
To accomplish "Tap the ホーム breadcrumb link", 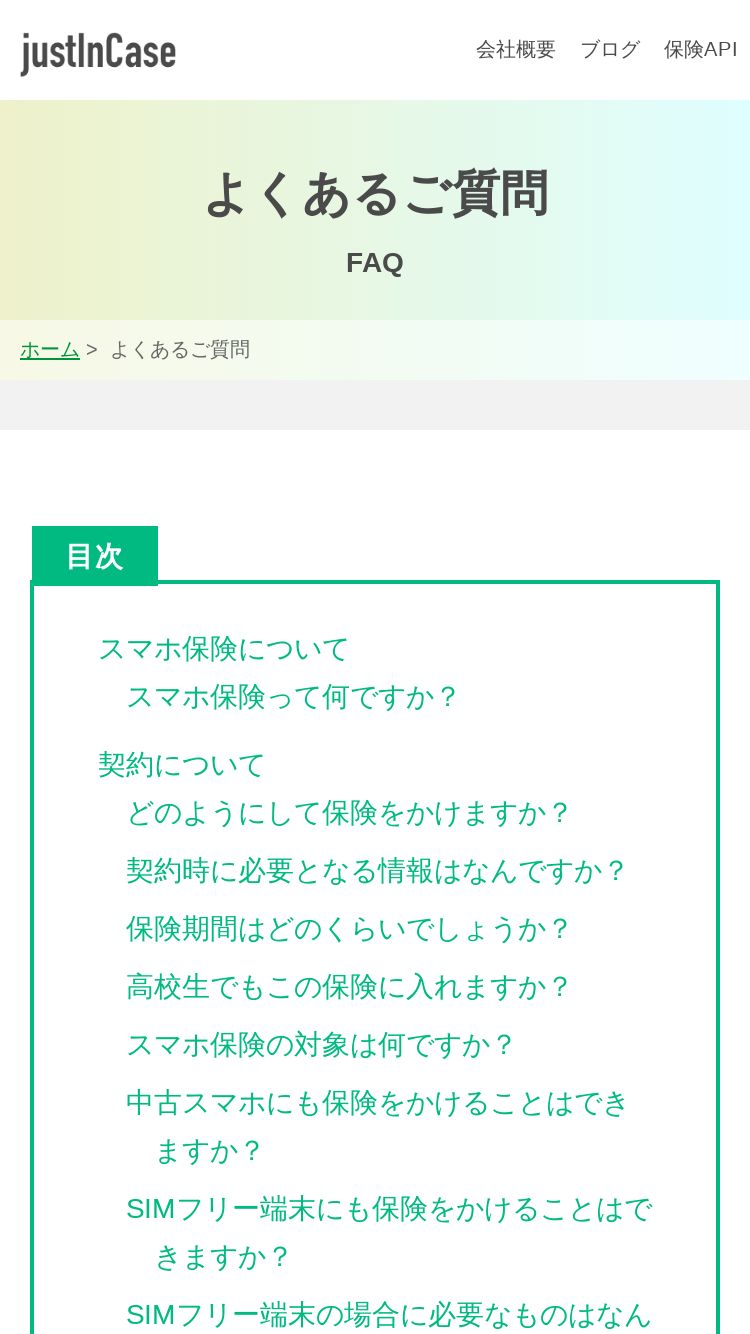I will pyautogui.click(x=49, y=350).
